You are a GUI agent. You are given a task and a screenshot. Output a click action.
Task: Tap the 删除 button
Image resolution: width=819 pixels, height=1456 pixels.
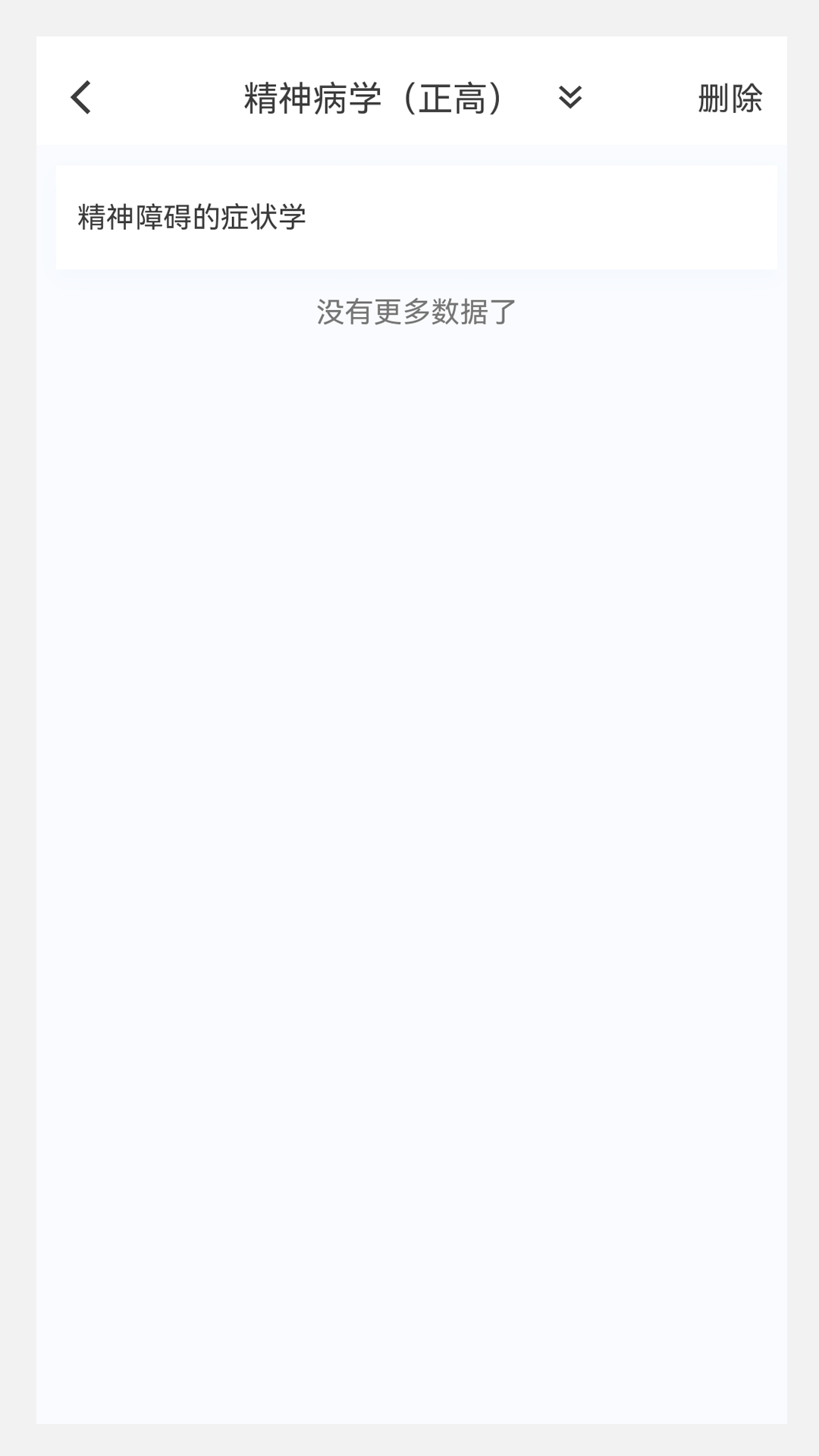point(730,99)
